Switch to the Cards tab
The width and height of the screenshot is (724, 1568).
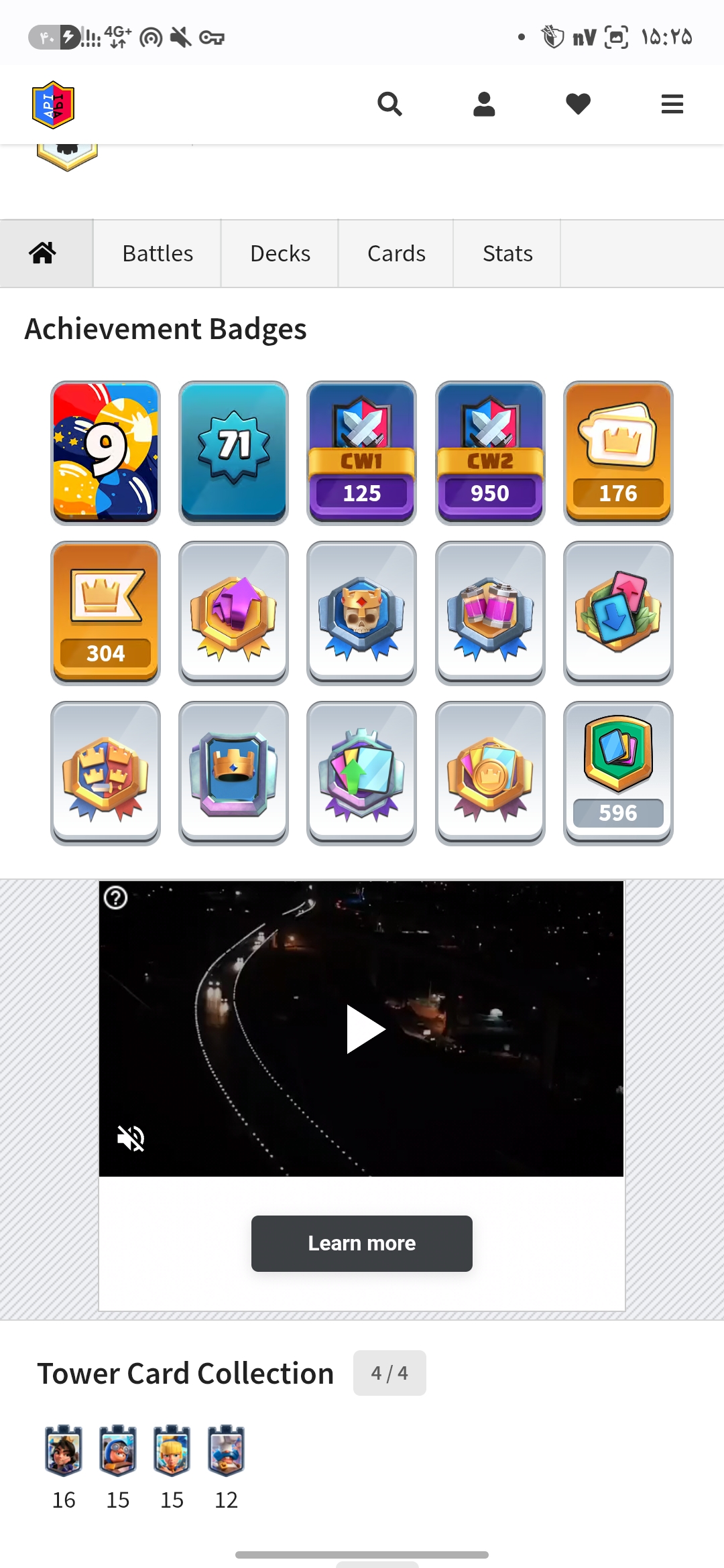pyautogui.click(x=396, y=253)
